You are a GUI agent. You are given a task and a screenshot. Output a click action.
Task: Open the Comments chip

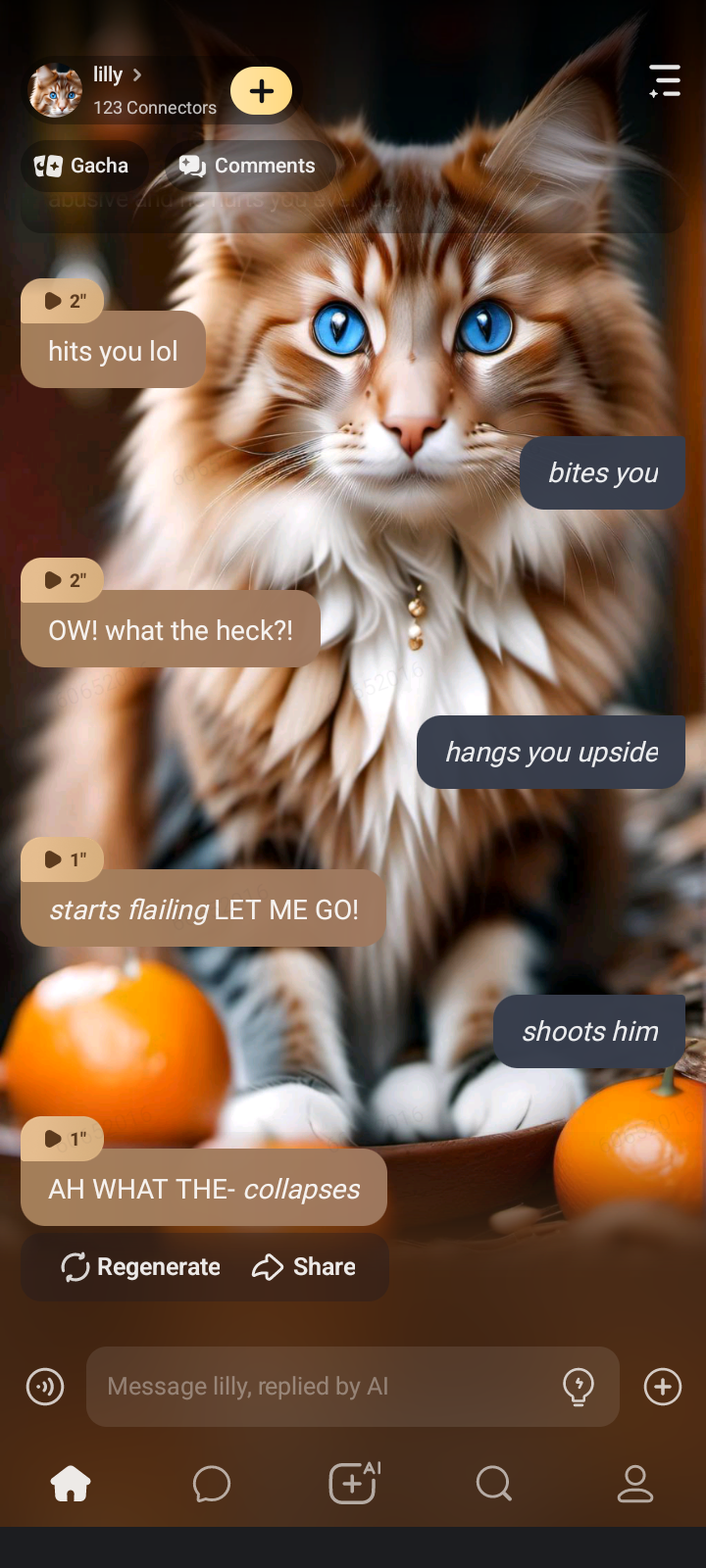point(247,166)
